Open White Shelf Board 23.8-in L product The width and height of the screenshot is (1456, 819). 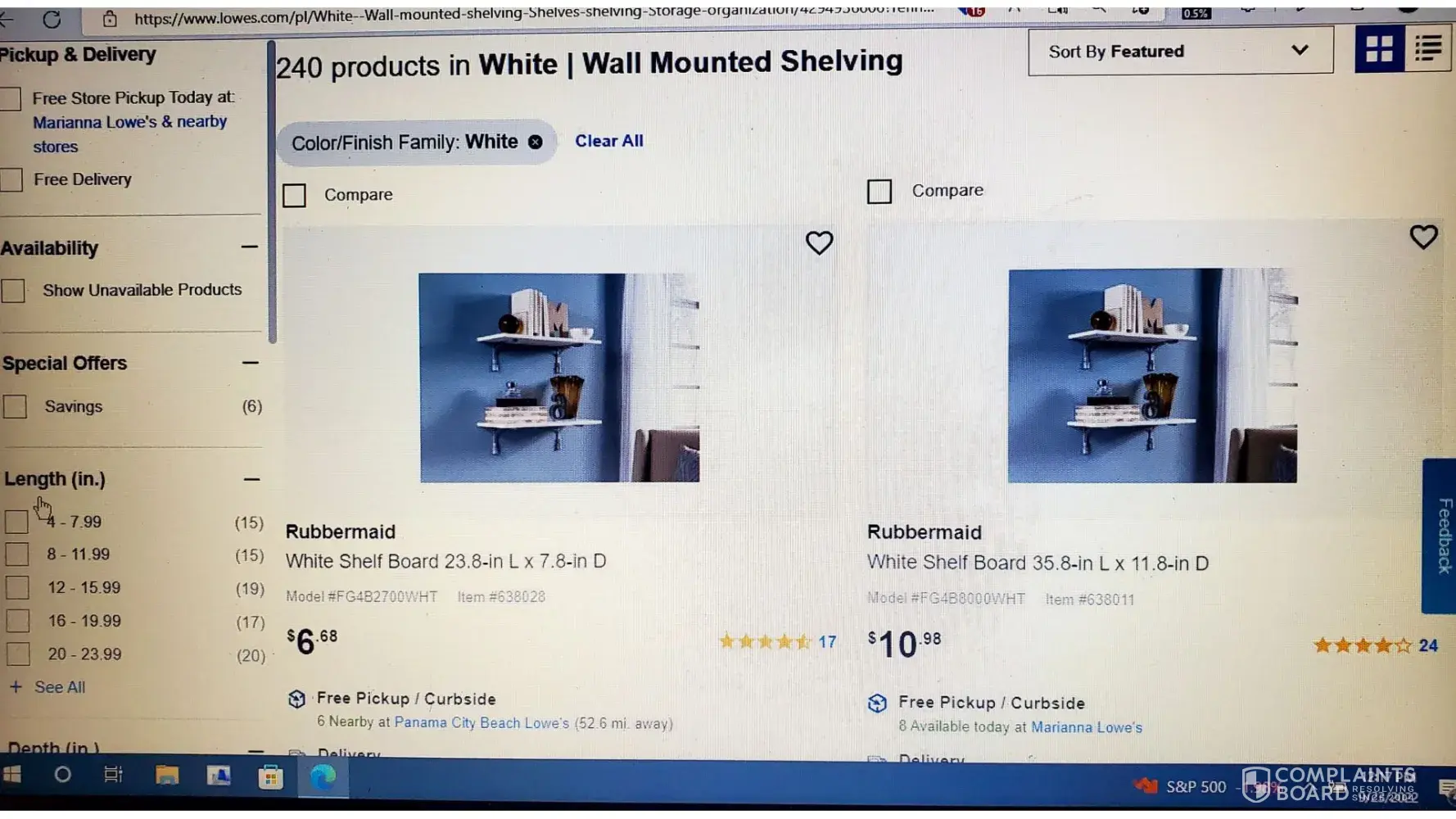tap(445, 561)
